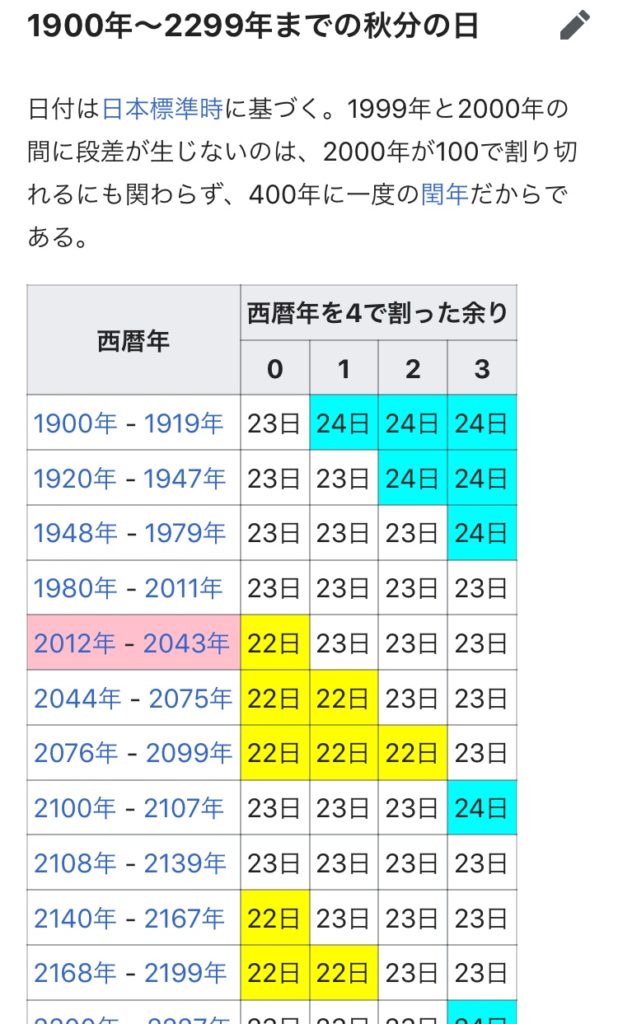Open the 2139年 year link
The width and height of the screenshot is (618, 1024).
[186, 863]
